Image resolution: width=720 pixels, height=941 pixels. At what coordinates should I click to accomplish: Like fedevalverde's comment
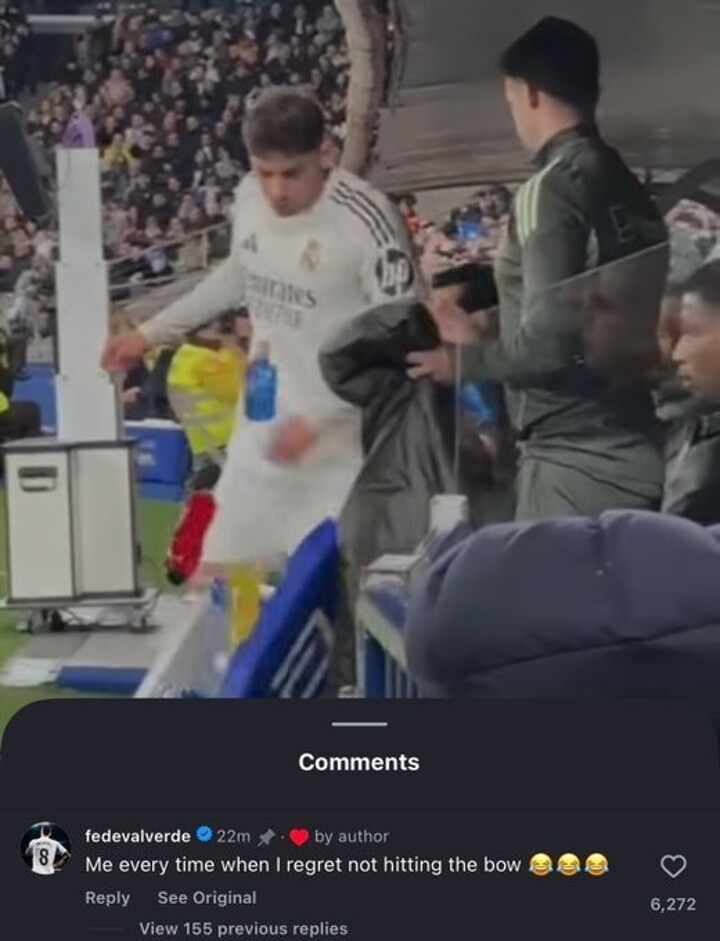coord(673,866)
